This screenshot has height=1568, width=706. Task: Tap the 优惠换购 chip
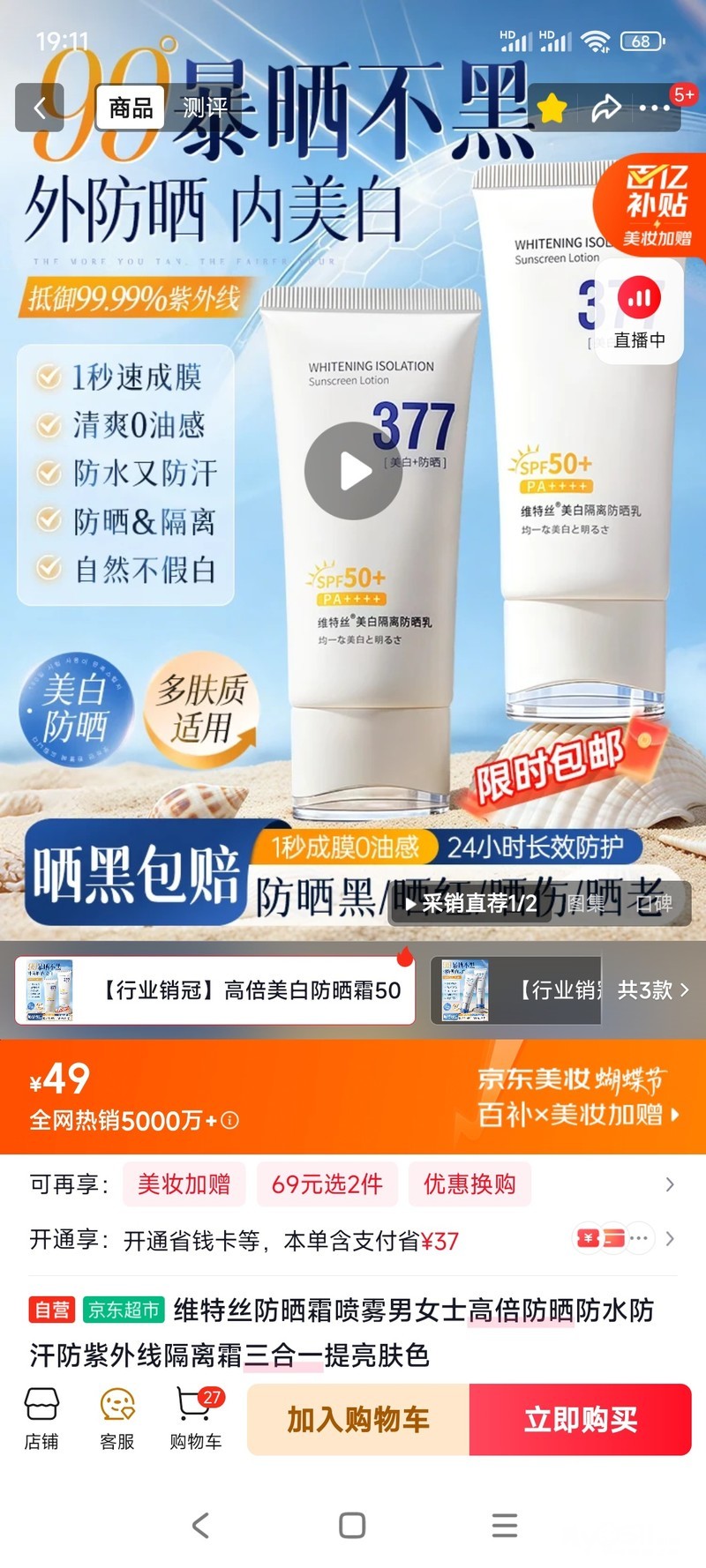click(x=469, y=1183)
